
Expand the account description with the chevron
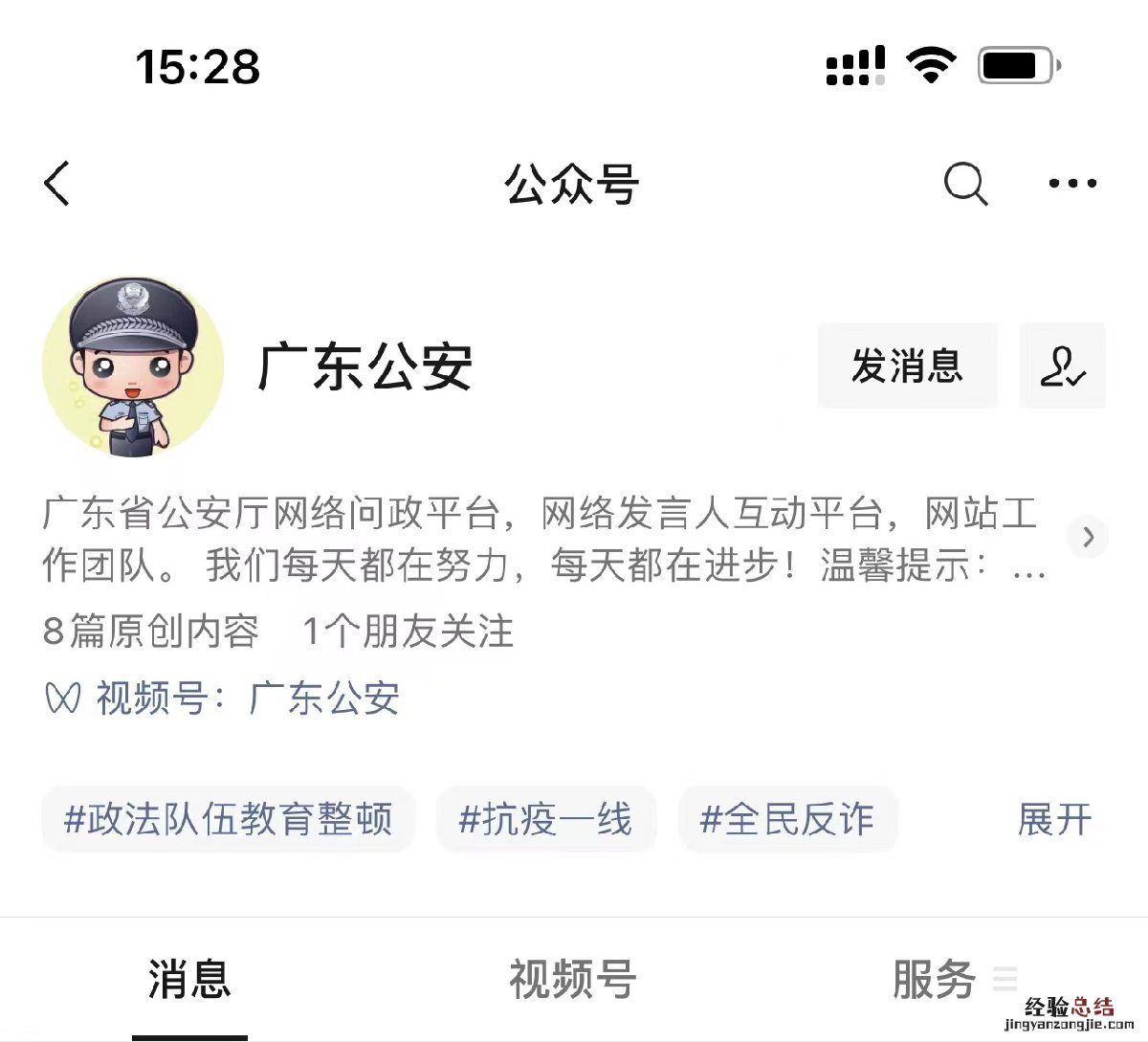tap(1088, 537)
